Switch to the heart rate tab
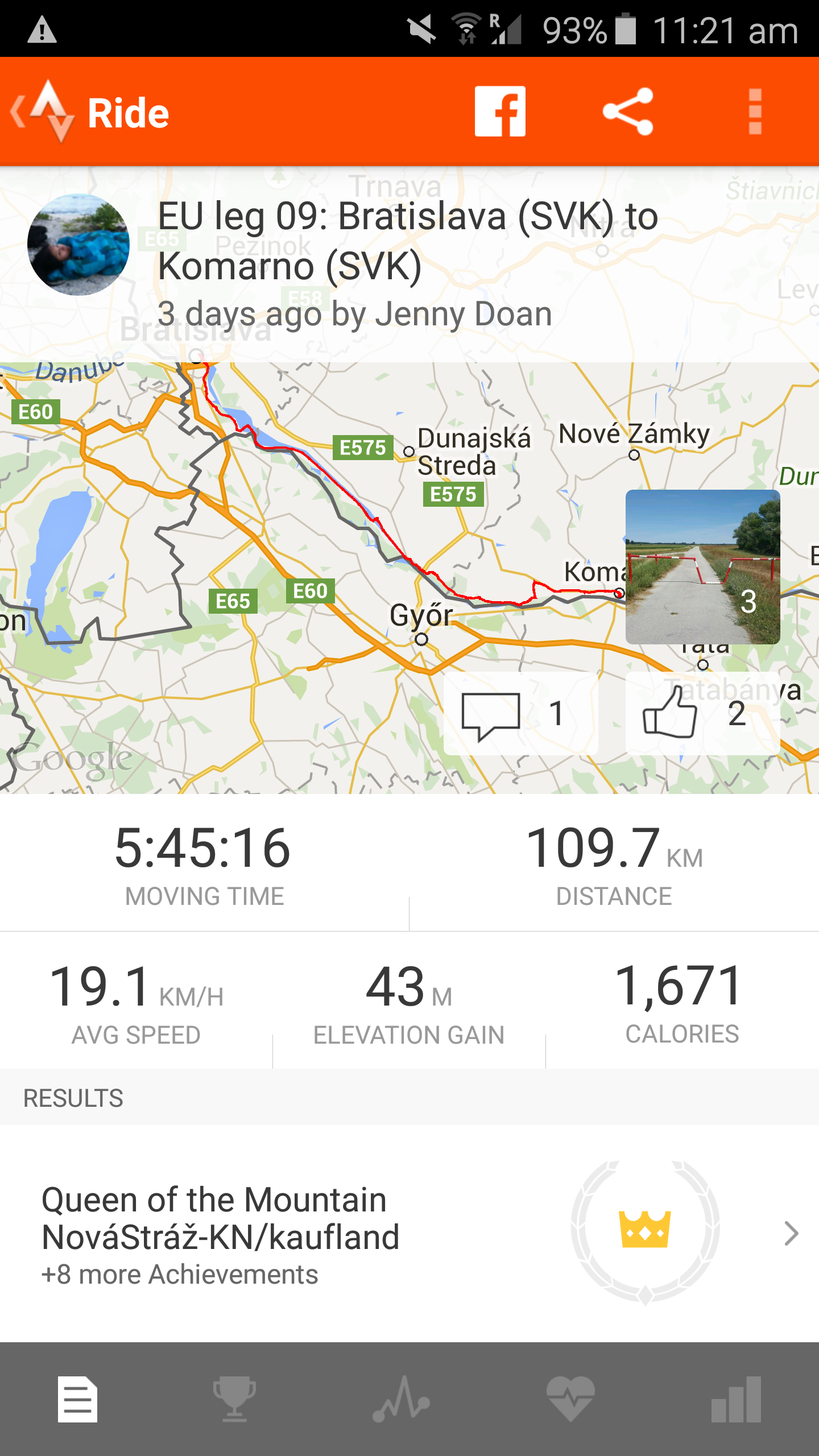The width and height of the screenshot is (819, 1456). 570,1399
